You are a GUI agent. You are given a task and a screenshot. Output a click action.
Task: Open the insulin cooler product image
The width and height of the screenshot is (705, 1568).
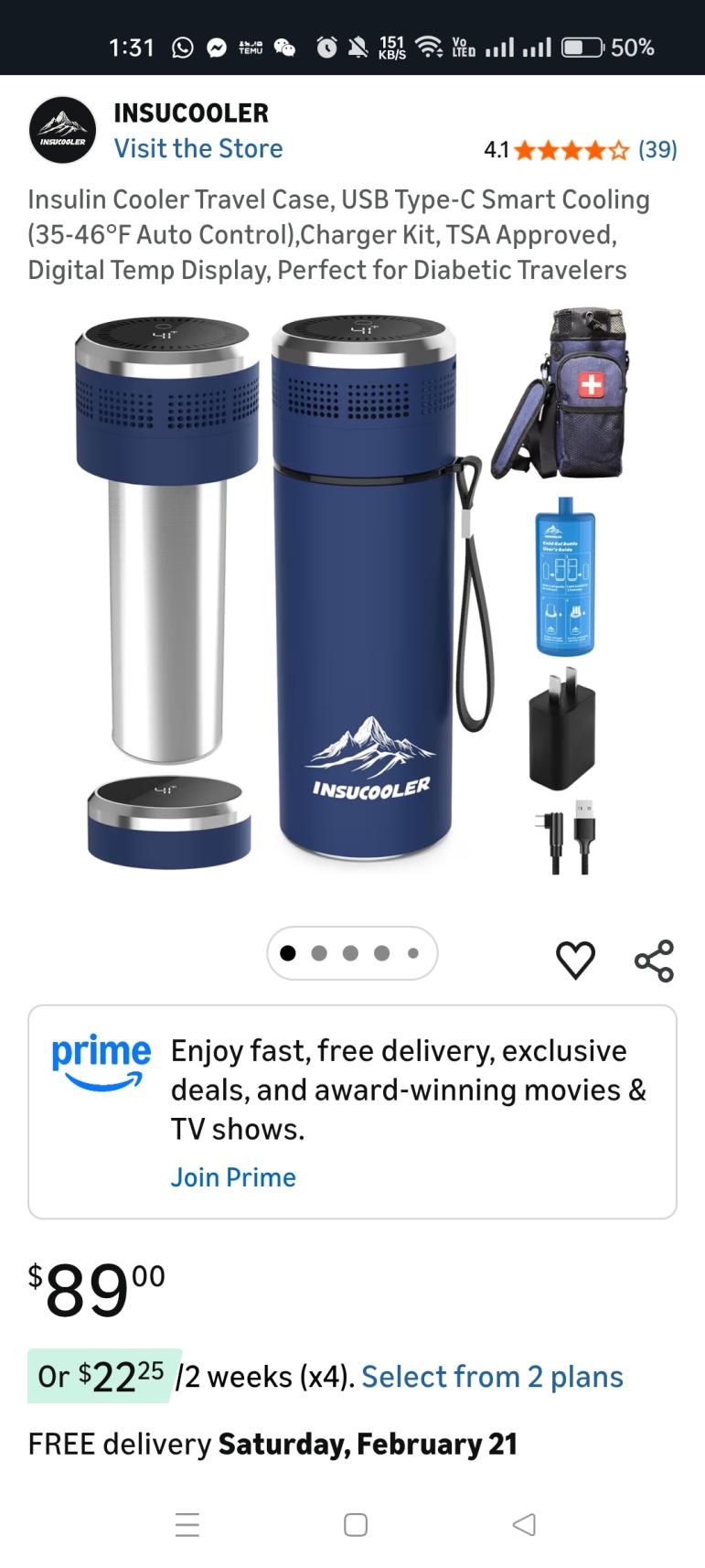click(x=352, y=595)
